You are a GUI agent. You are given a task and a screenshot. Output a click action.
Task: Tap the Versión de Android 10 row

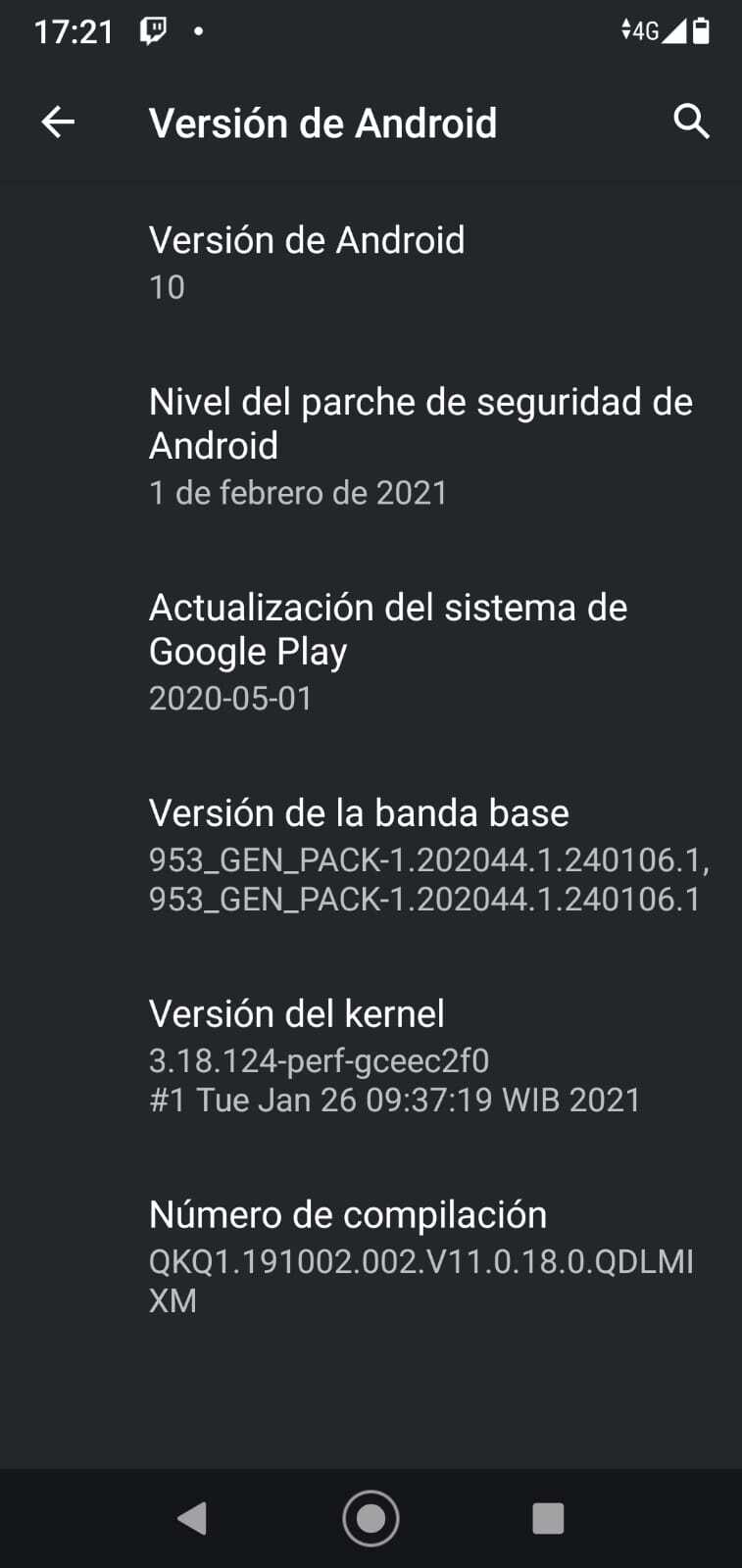click(x=371, y=263)
